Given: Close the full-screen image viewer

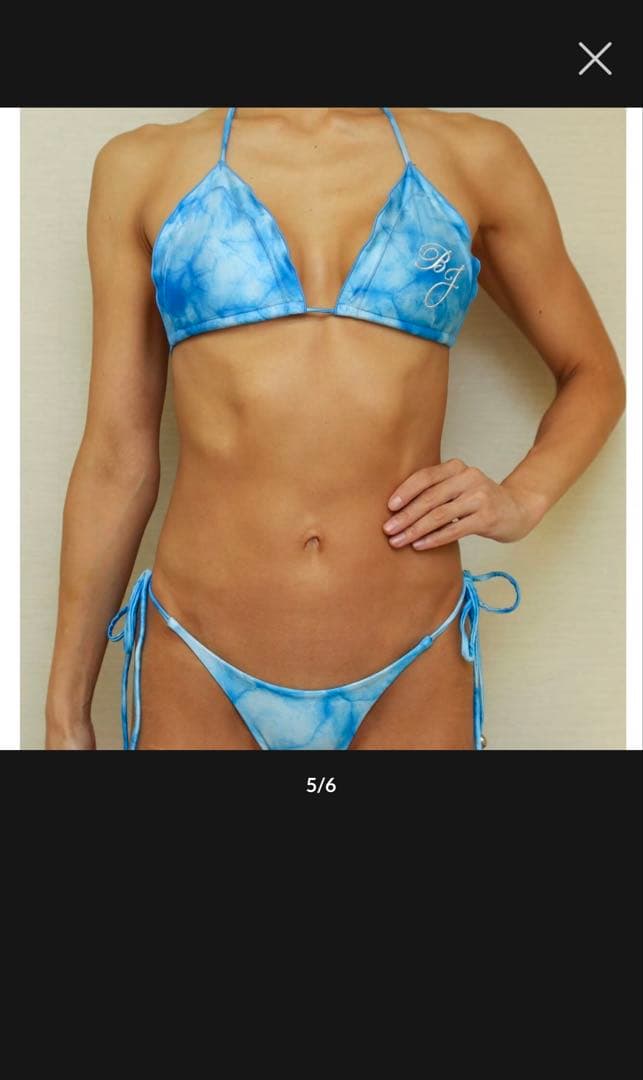Looking at the screenshot, I should pyautogui.click(x=594, y=59).
